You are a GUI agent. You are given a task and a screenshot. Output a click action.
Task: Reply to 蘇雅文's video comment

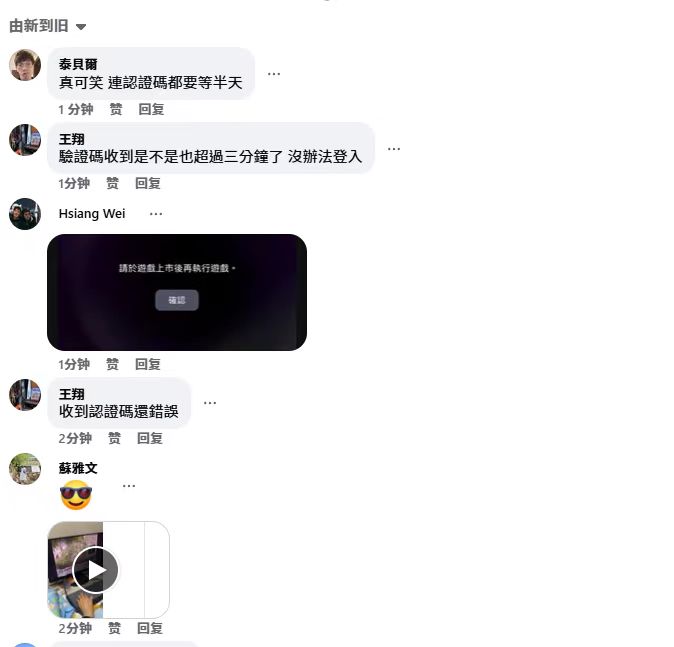[x=150, y=628]
